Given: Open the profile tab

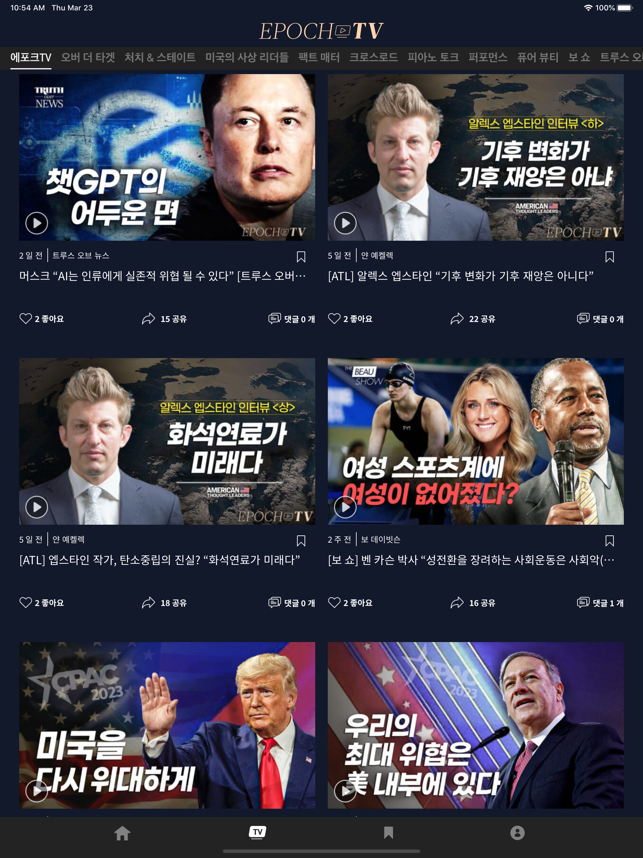Looking at the screenshot, I should click(517, 833).
